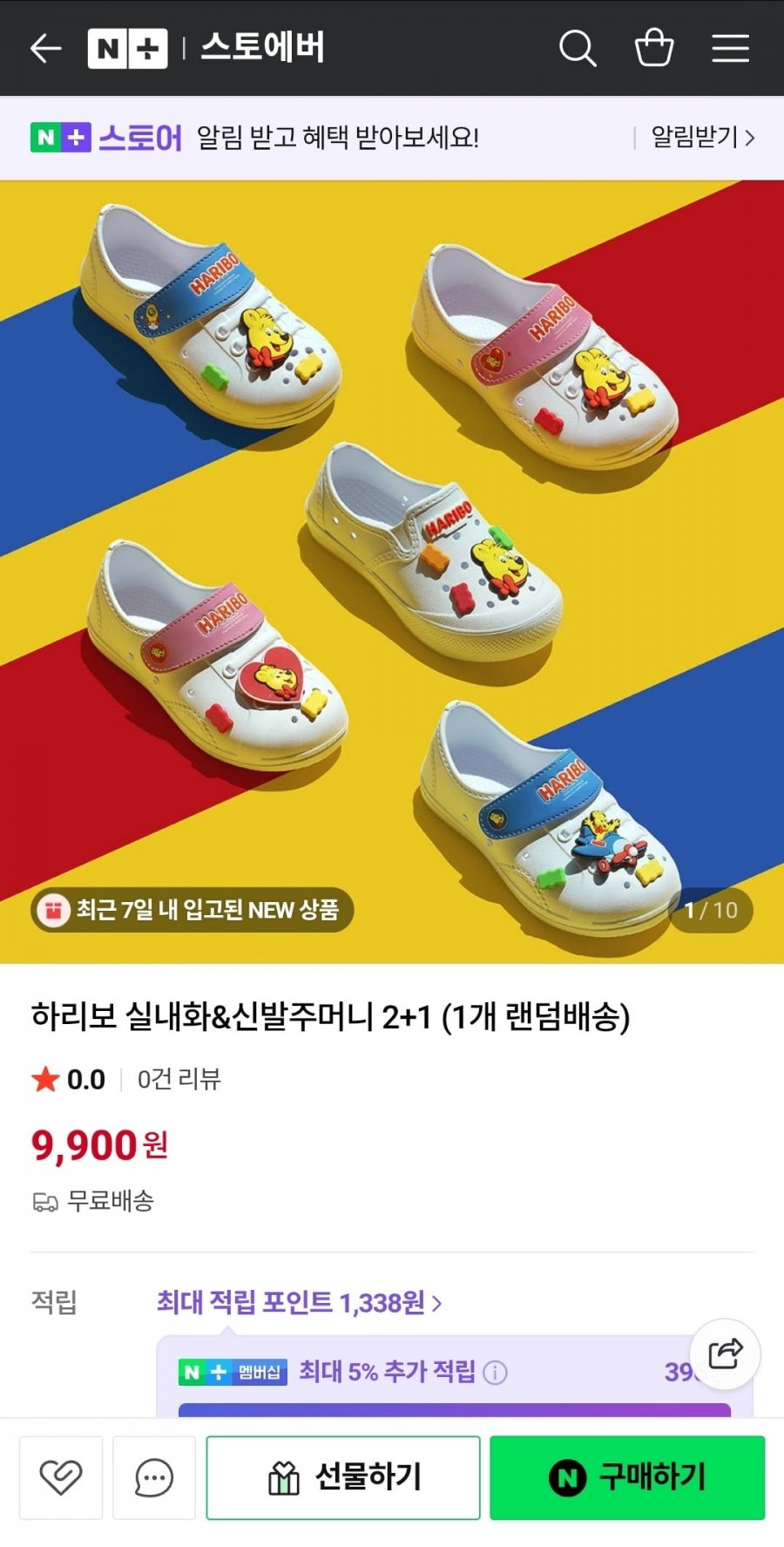Image resolution: width=784 pixels, height=1547 pixels.
Task: Toggle the wishlist heart icon
Action: point(59,1476)
